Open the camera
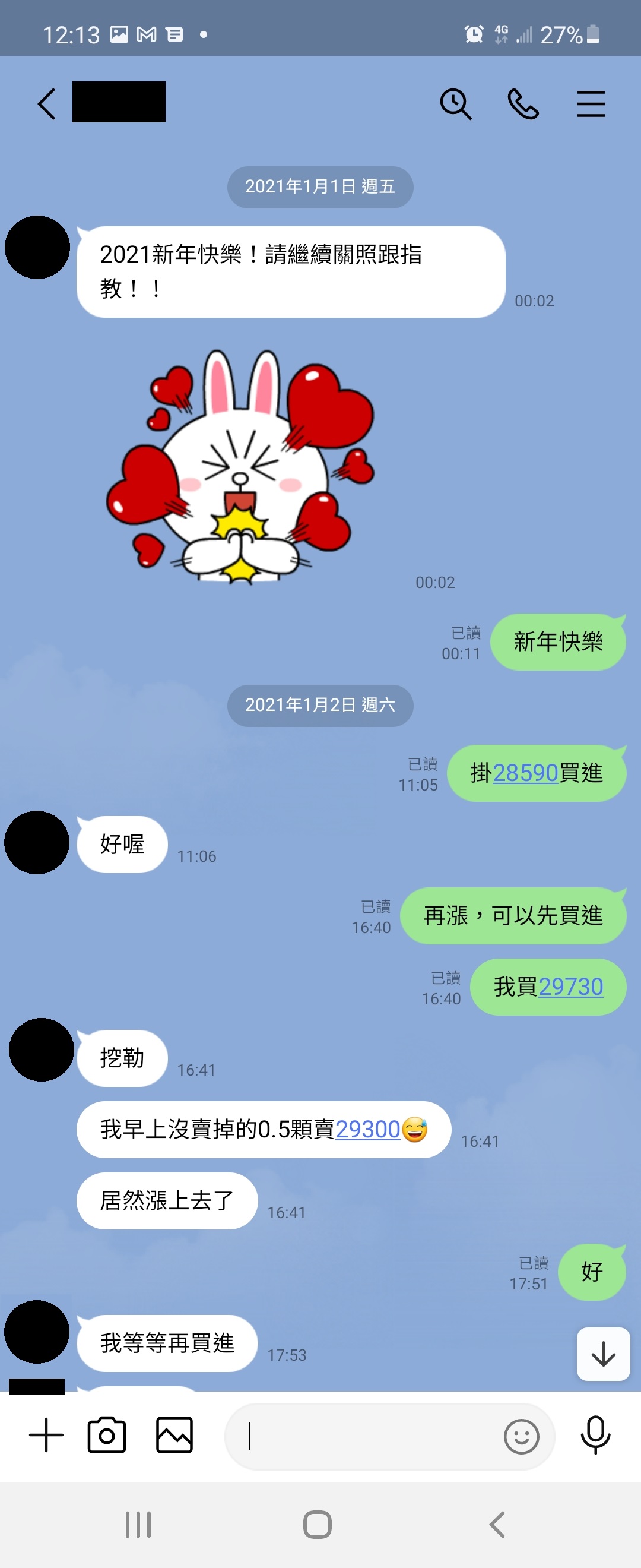 coord(107,1435)
